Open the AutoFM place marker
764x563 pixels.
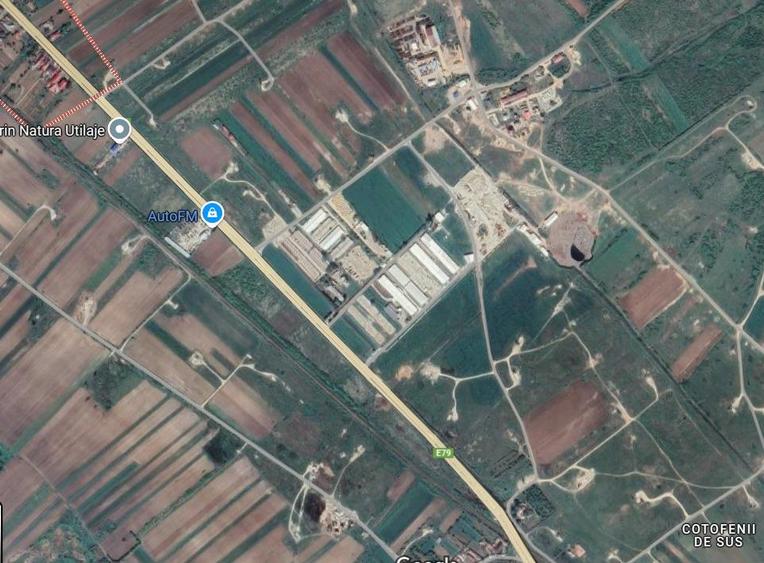pyautogui.click(x=212, y=213)
